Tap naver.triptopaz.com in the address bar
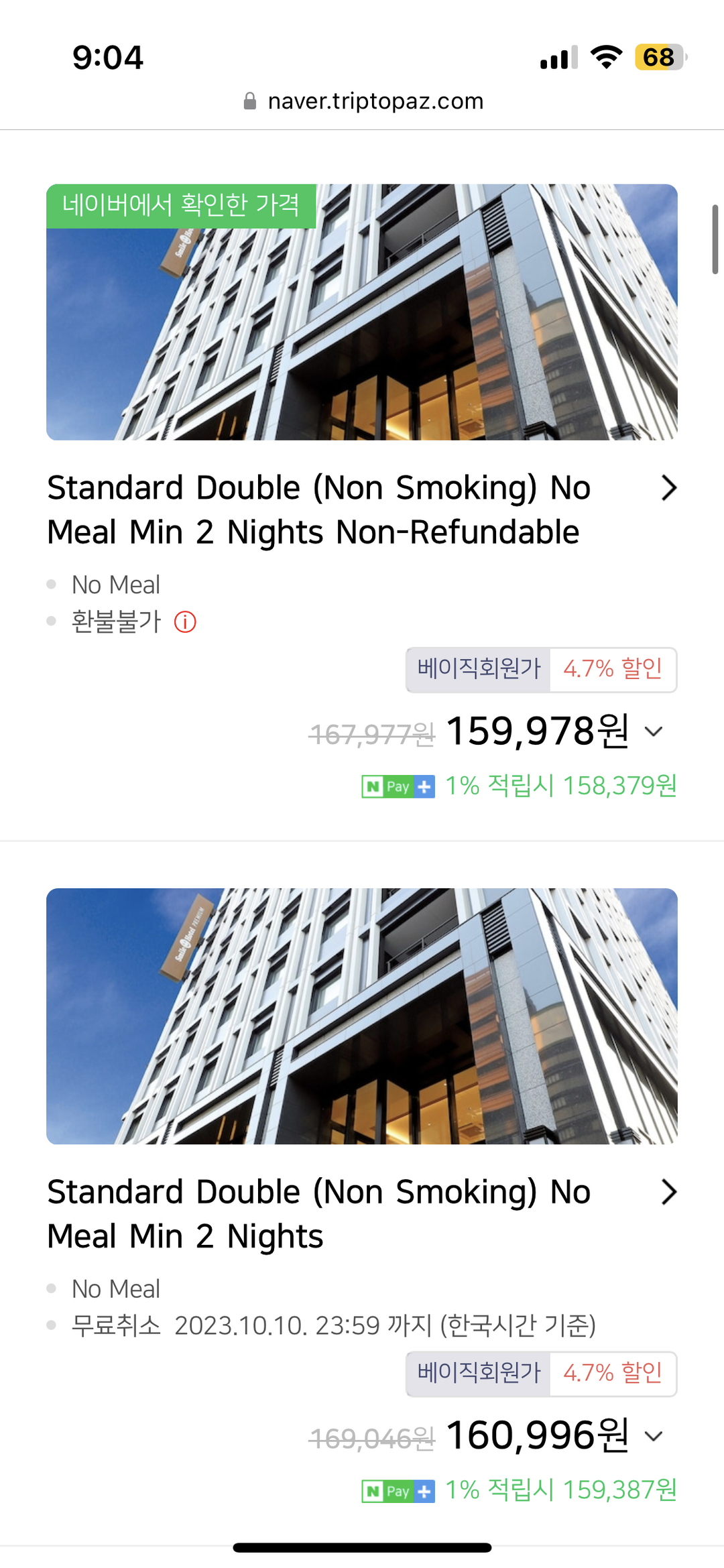Viewport: 724px width, 1568px height. [x=375, y=101]
